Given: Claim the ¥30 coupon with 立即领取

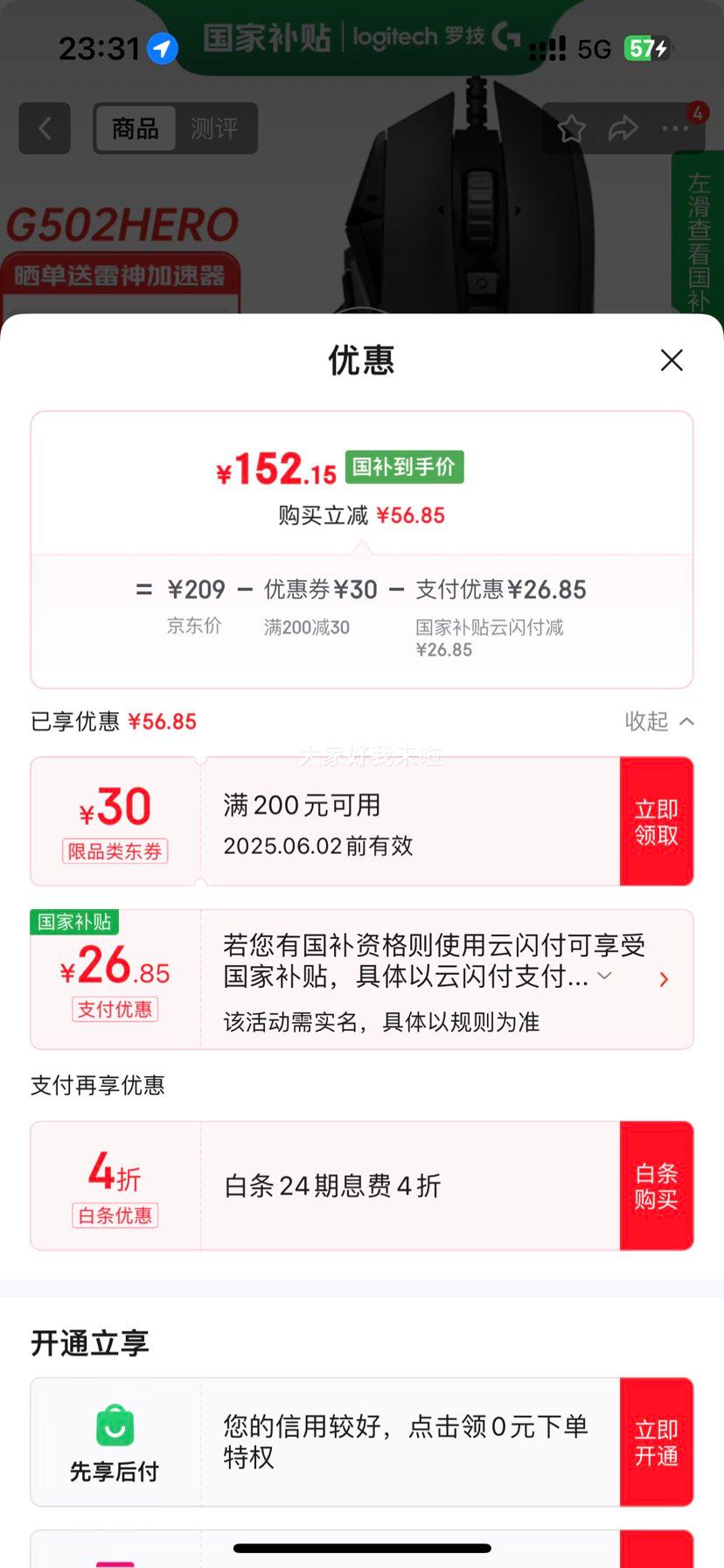Looking at the screenshot, I should click(657, 822).
